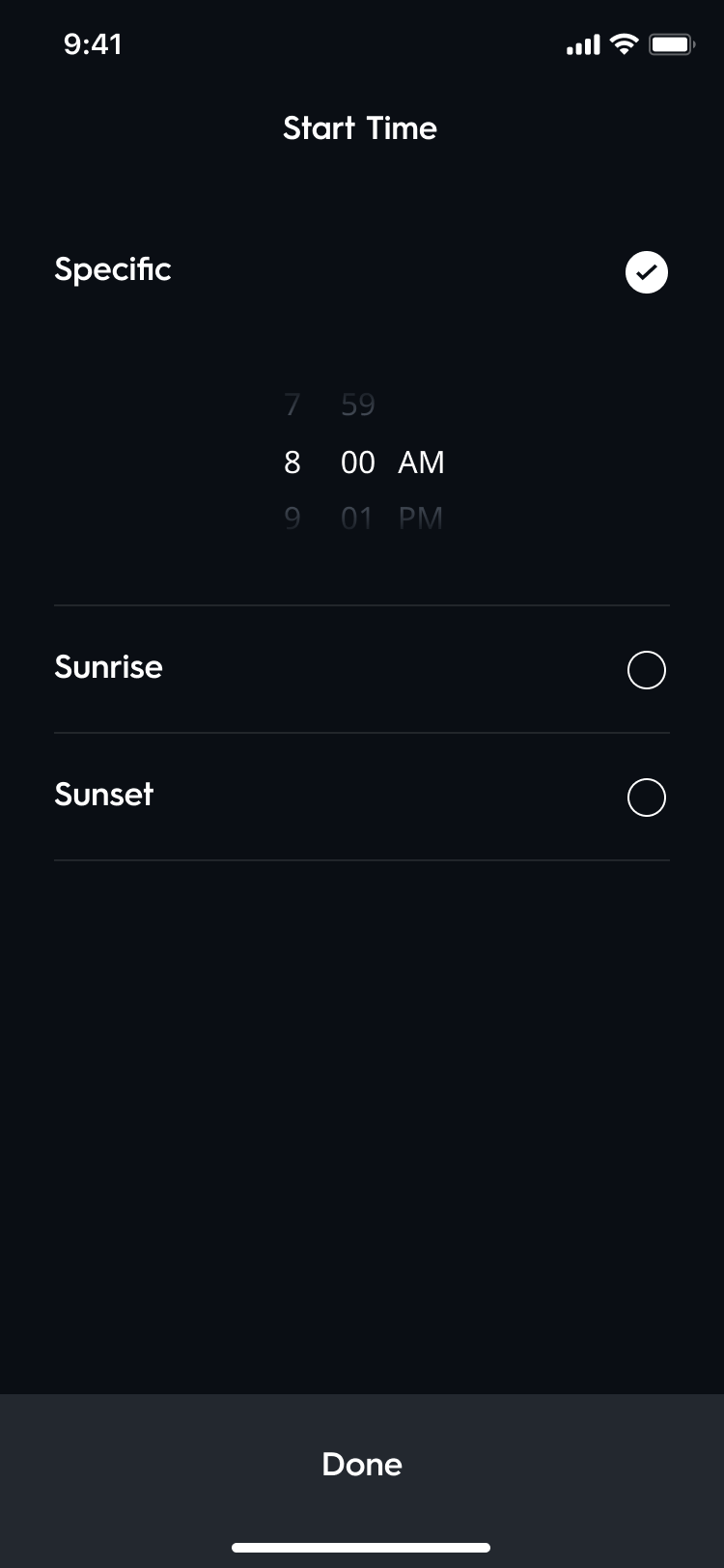Confirm with the Done button

pos(362,1464)
